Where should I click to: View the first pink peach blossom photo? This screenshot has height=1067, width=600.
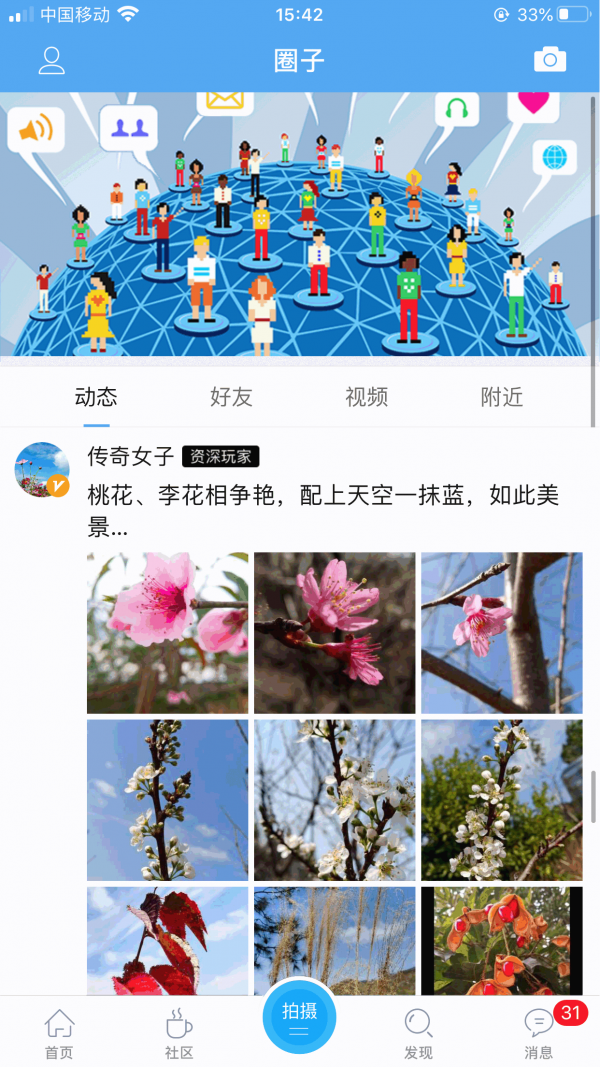click(167, 632)
